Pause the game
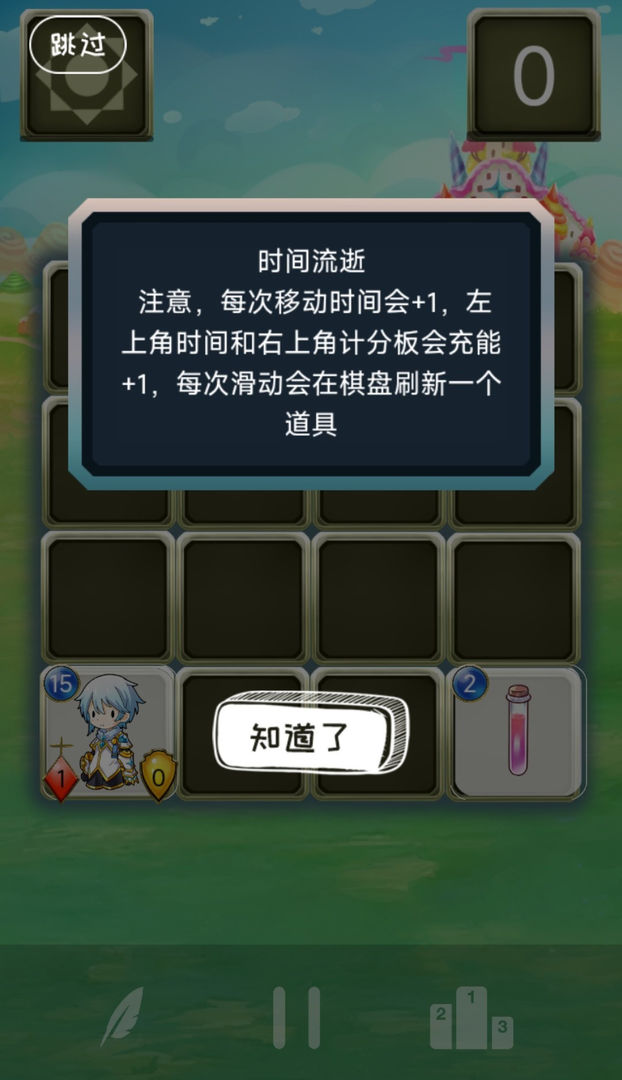Viewport: 622px width, 1080px height. tap(296, 1017)
